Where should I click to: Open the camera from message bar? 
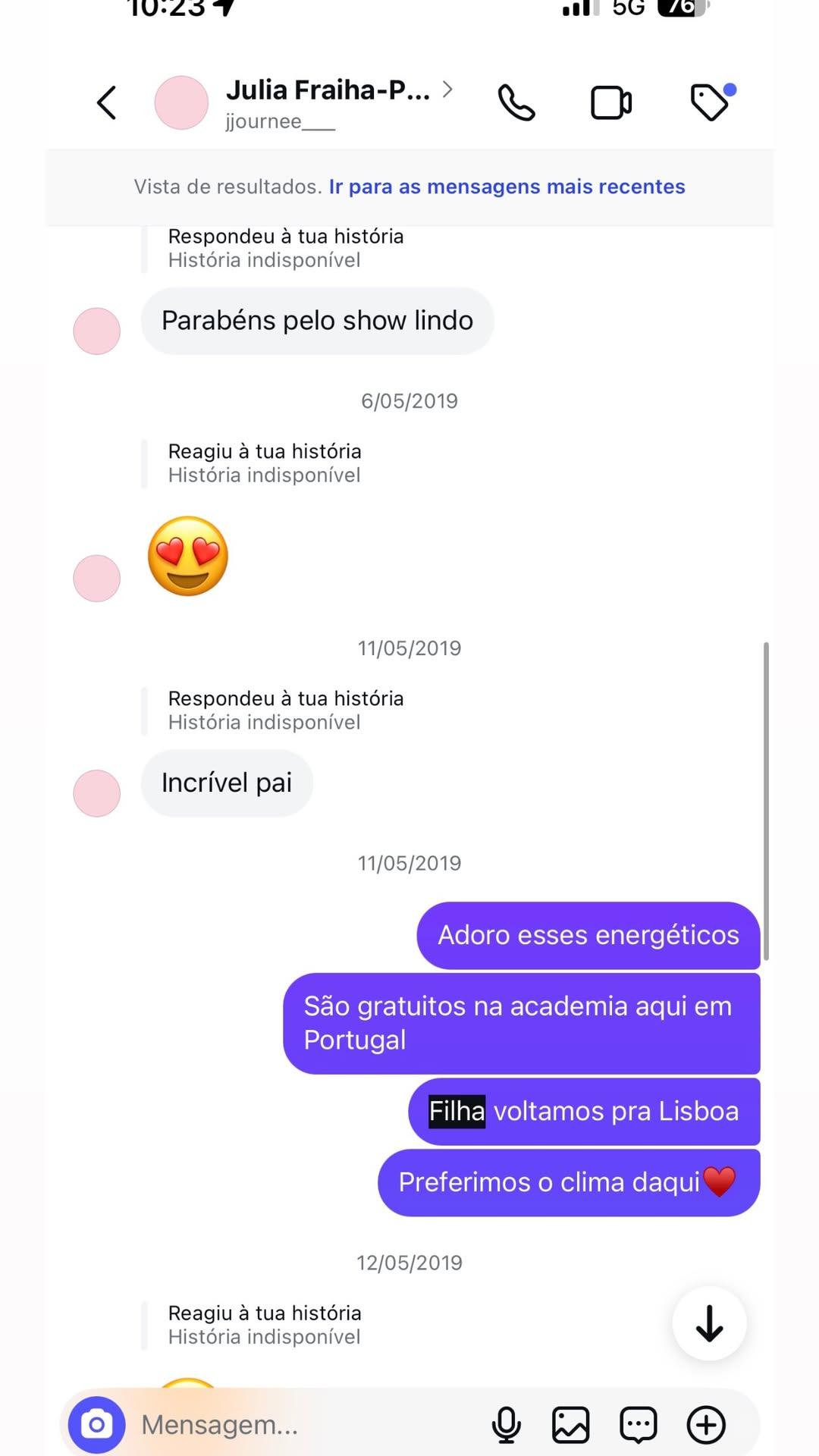(97, 1425)
